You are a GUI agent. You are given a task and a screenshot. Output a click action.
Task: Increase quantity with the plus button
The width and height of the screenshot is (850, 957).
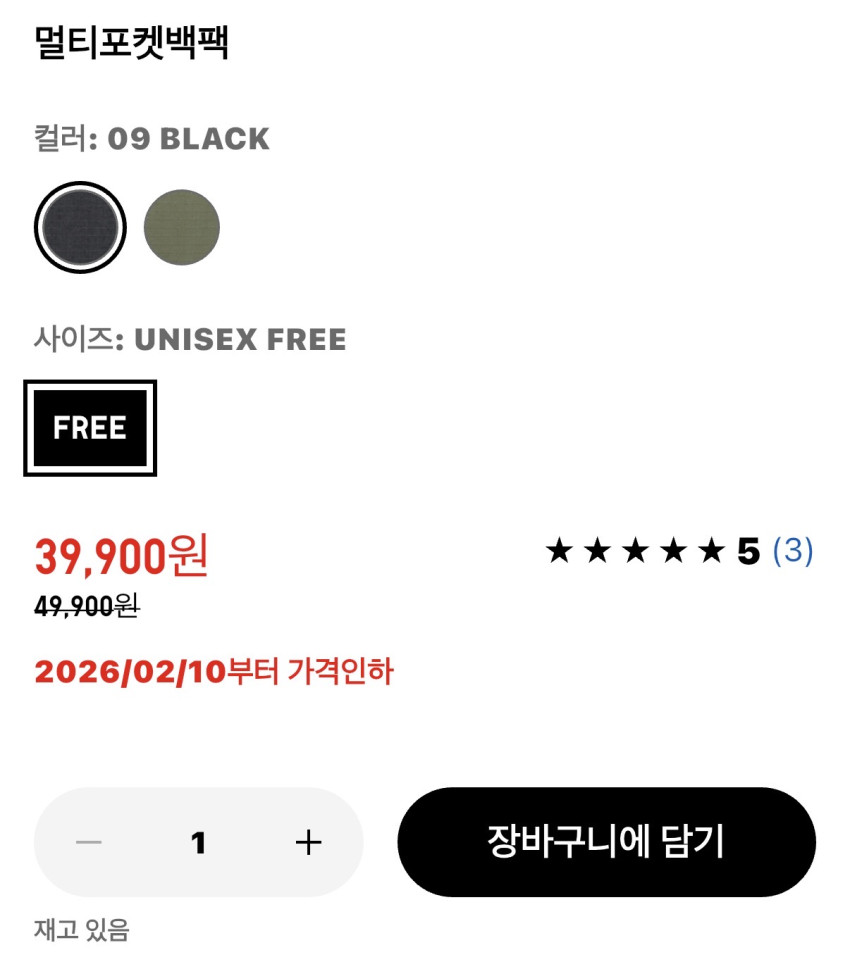(309, 842)
